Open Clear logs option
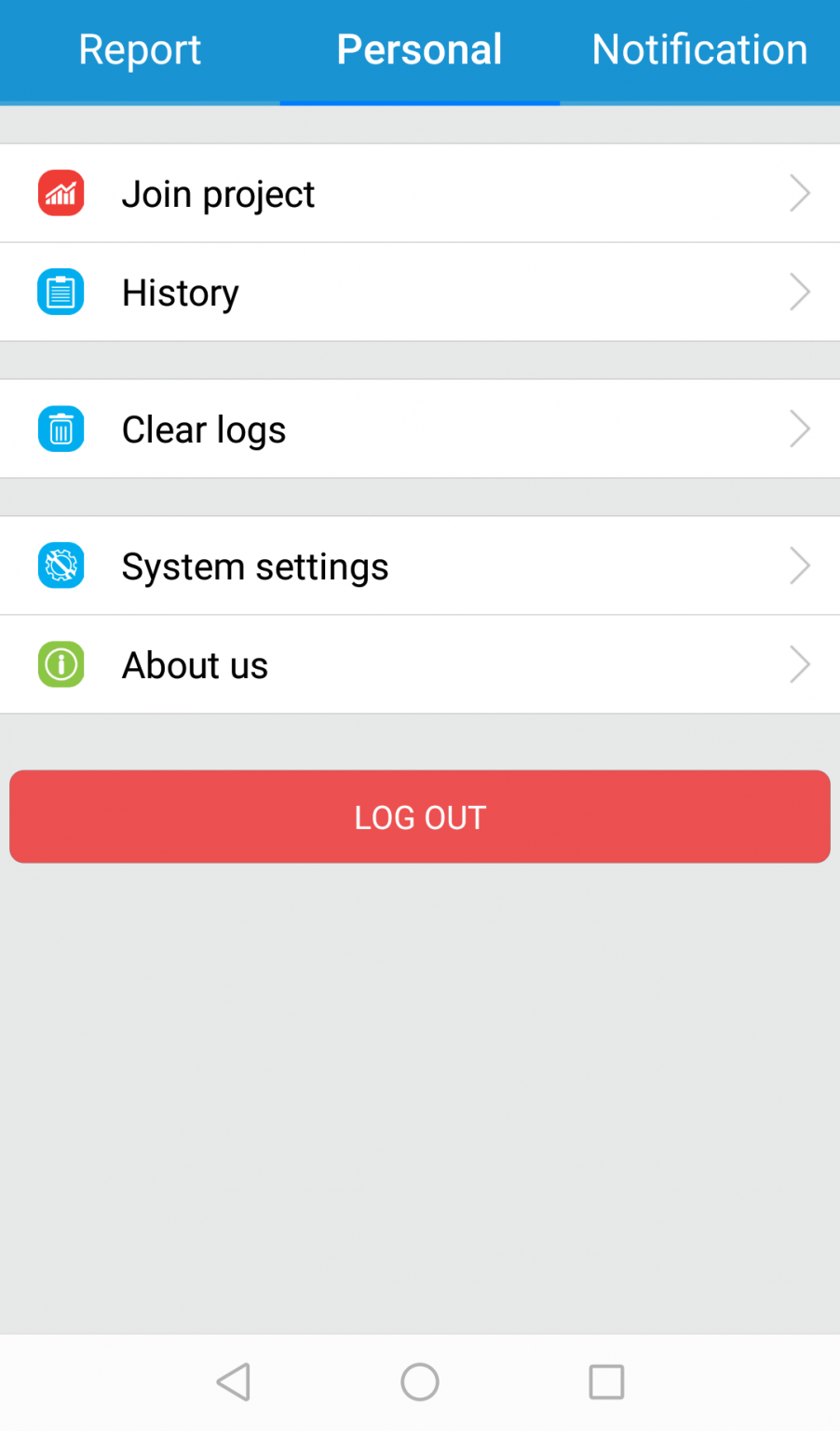The image size is (840, 1431). (x=419, y=429)
